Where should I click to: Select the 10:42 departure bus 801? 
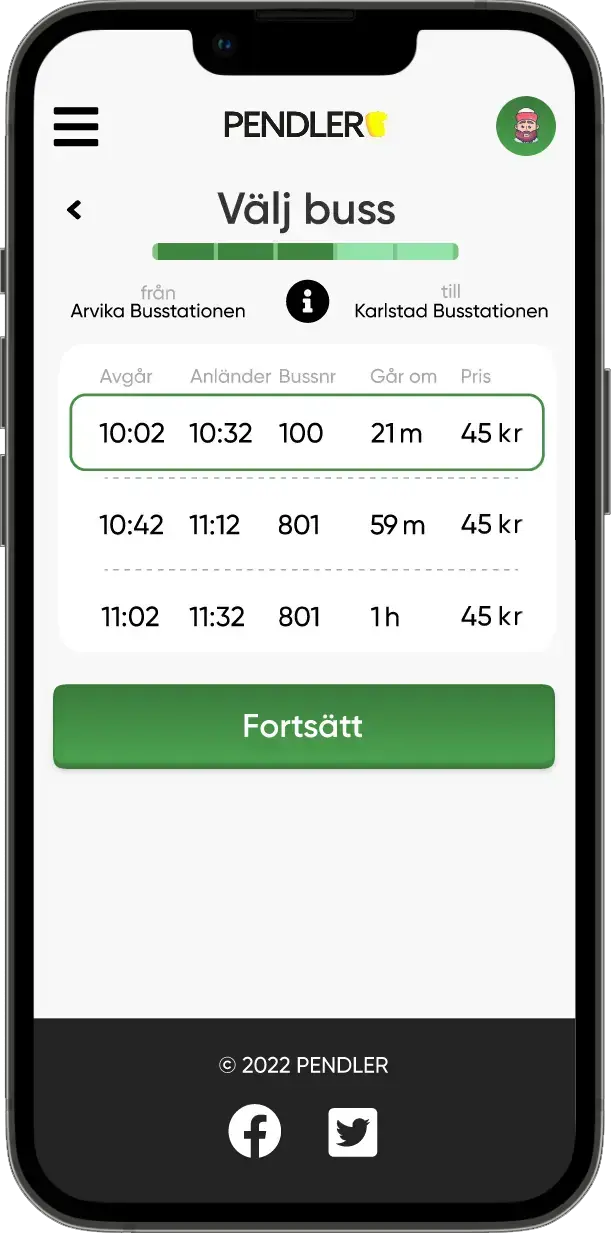pyautogui.click(x=306, y=524)
